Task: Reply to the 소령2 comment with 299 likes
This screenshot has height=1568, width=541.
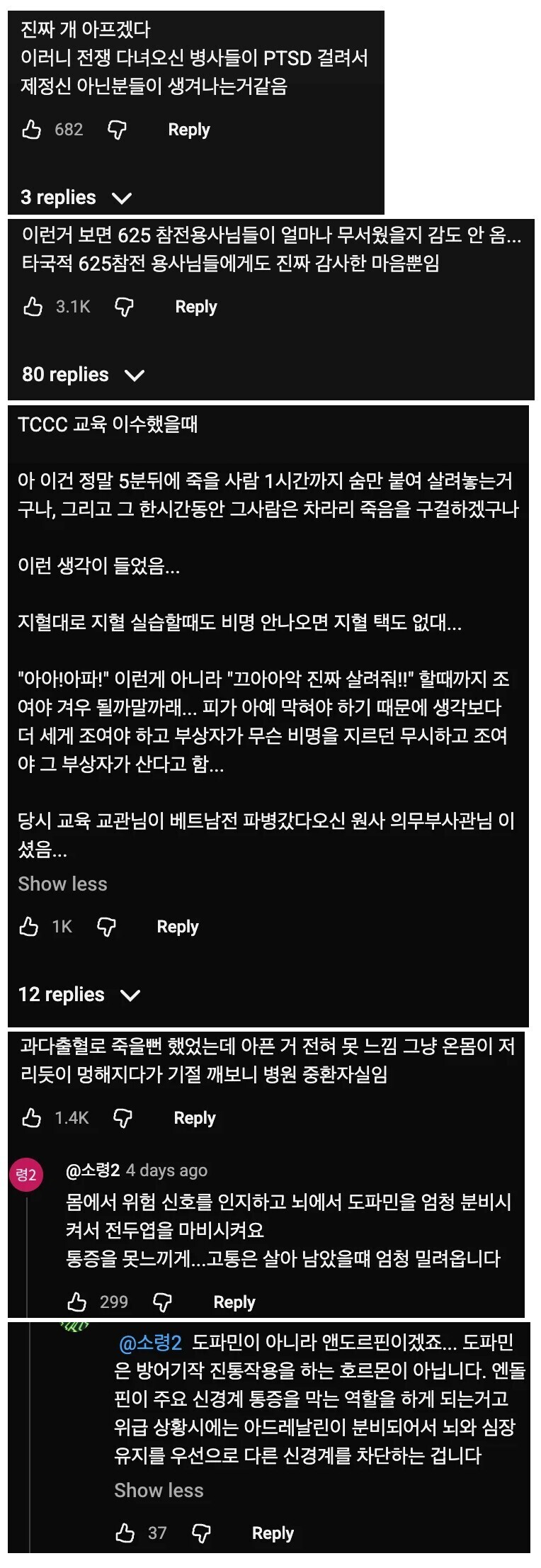Action: [x=234, y=1302]
